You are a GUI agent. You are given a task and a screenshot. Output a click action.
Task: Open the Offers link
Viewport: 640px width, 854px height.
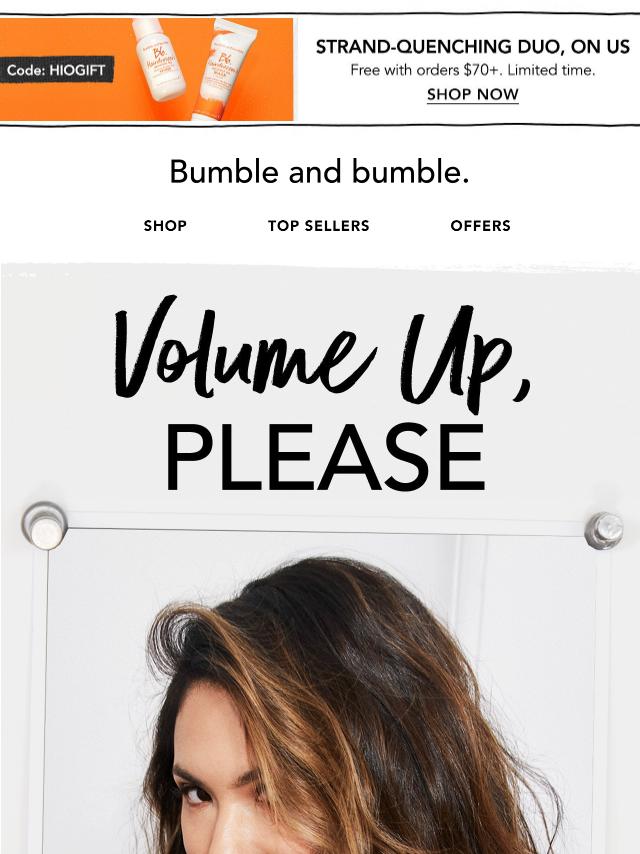coord(480,226)
